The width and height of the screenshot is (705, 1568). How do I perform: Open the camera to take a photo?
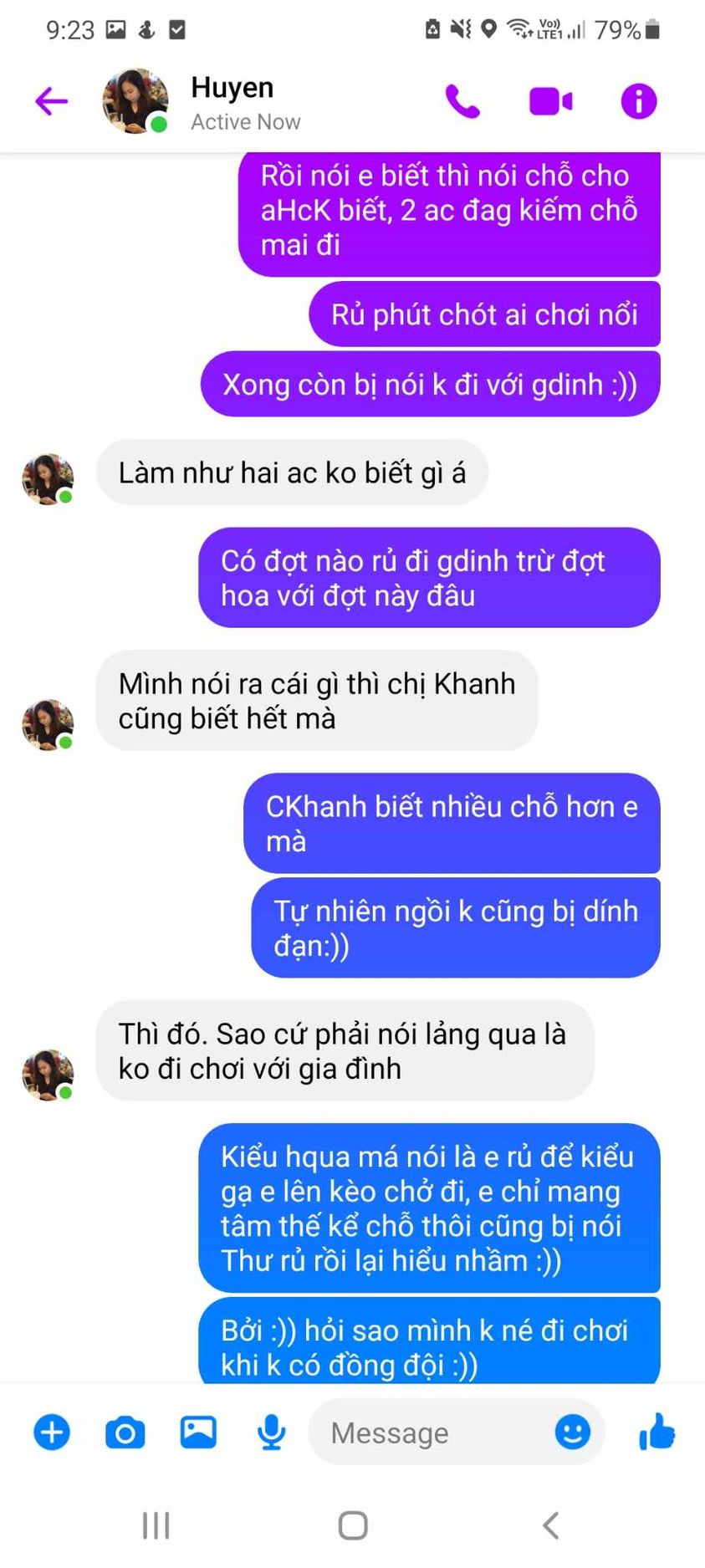coord(125,1433)
